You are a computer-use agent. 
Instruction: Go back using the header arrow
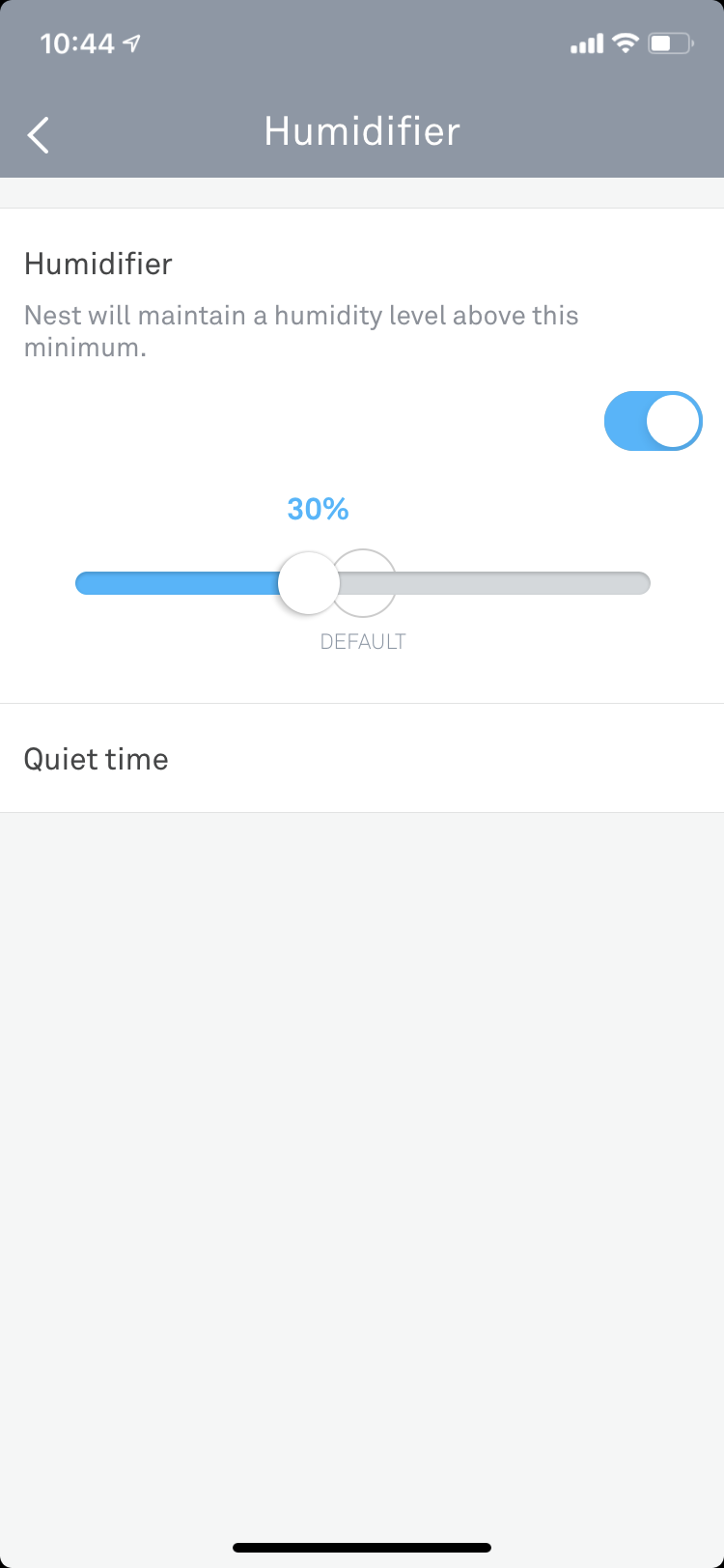click(x=39, y=135)
